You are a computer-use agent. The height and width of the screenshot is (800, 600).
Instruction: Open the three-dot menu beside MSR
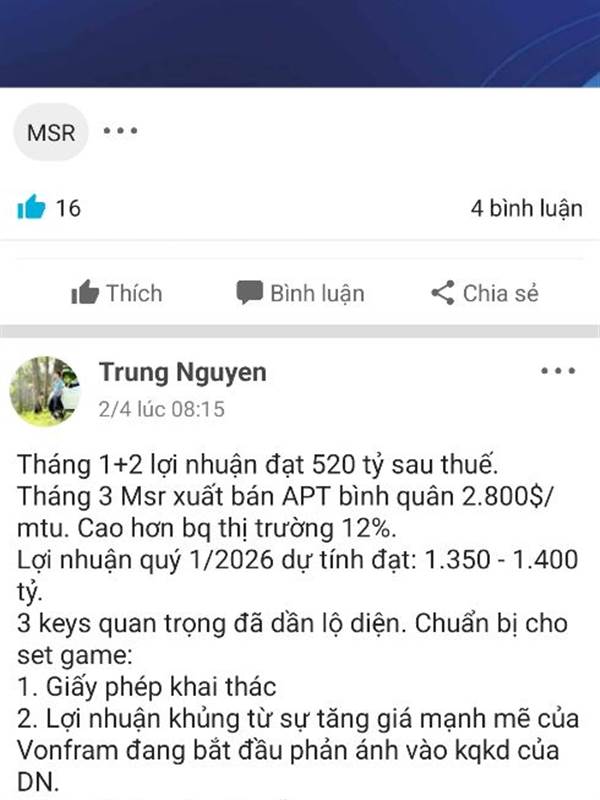[x=120, y=131]
